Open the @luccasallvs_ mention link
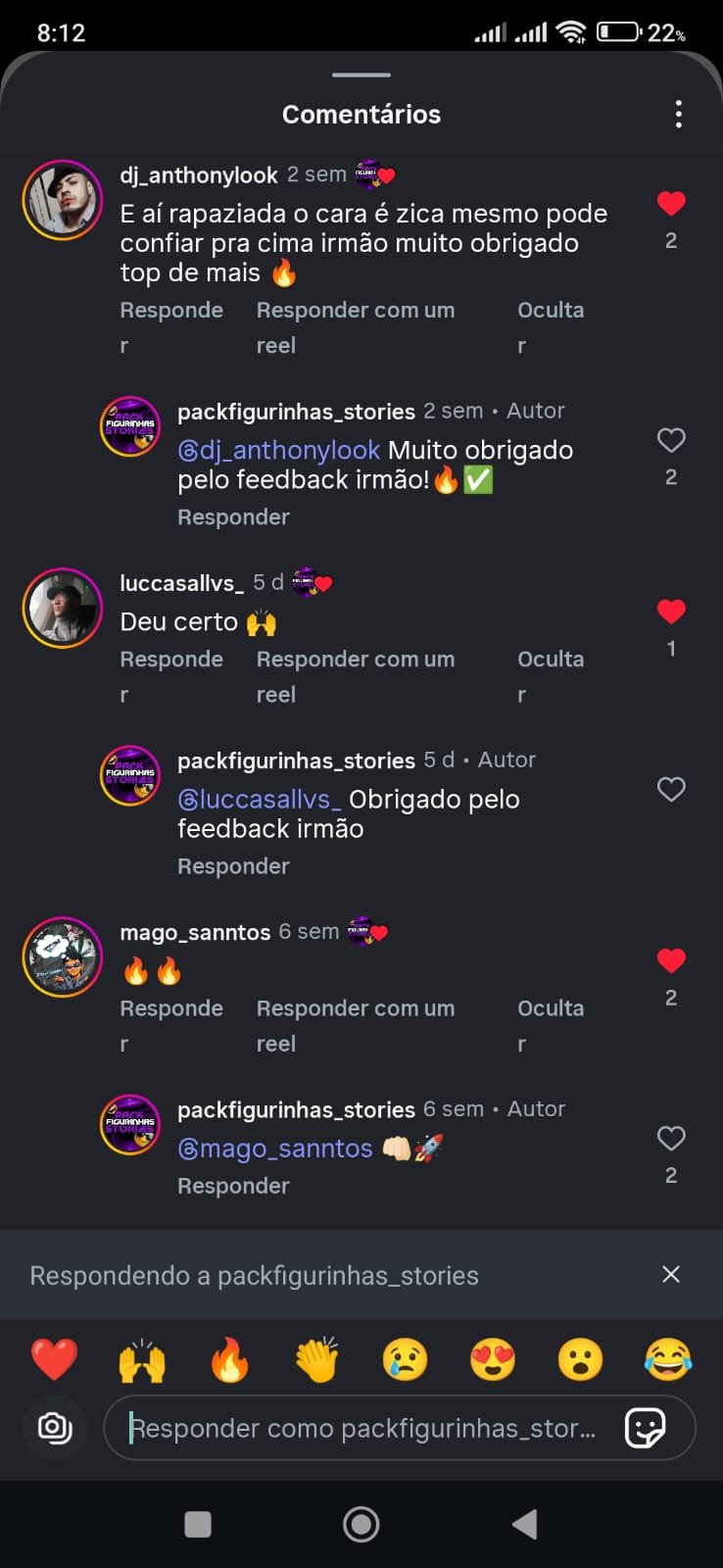 point(259,799)
